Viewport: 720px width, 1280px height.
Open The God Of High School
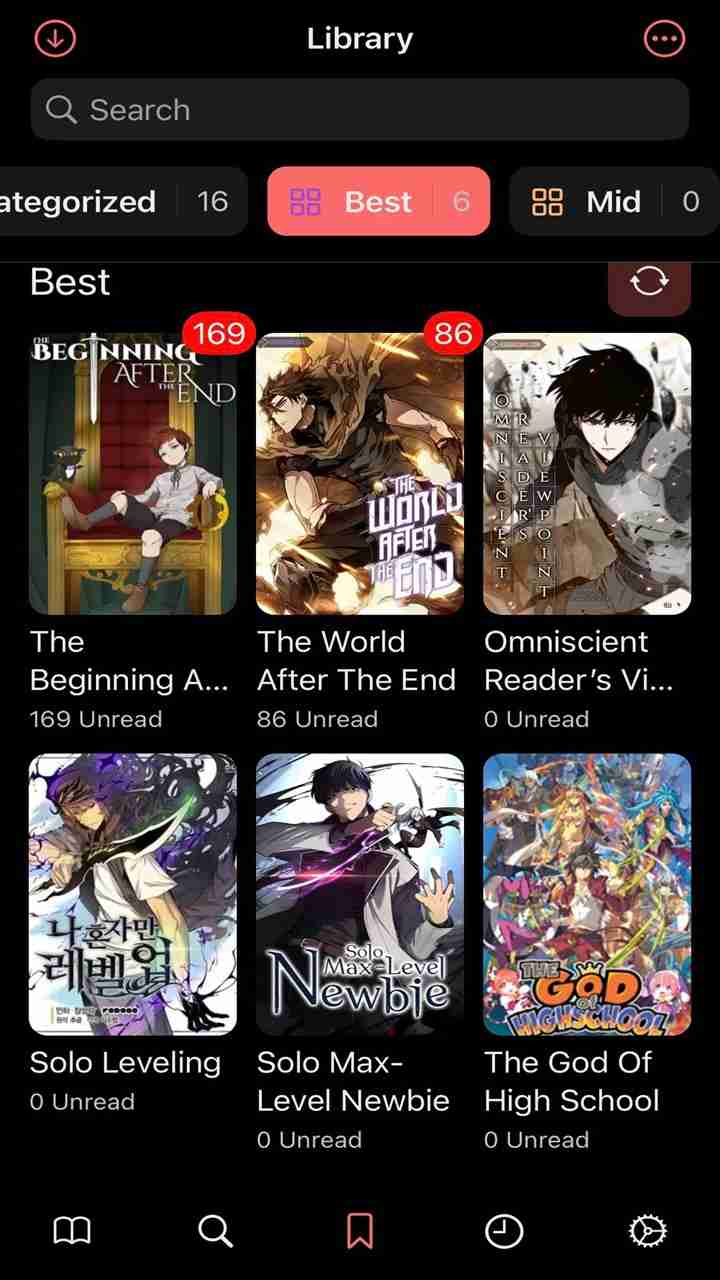[587, 894]
